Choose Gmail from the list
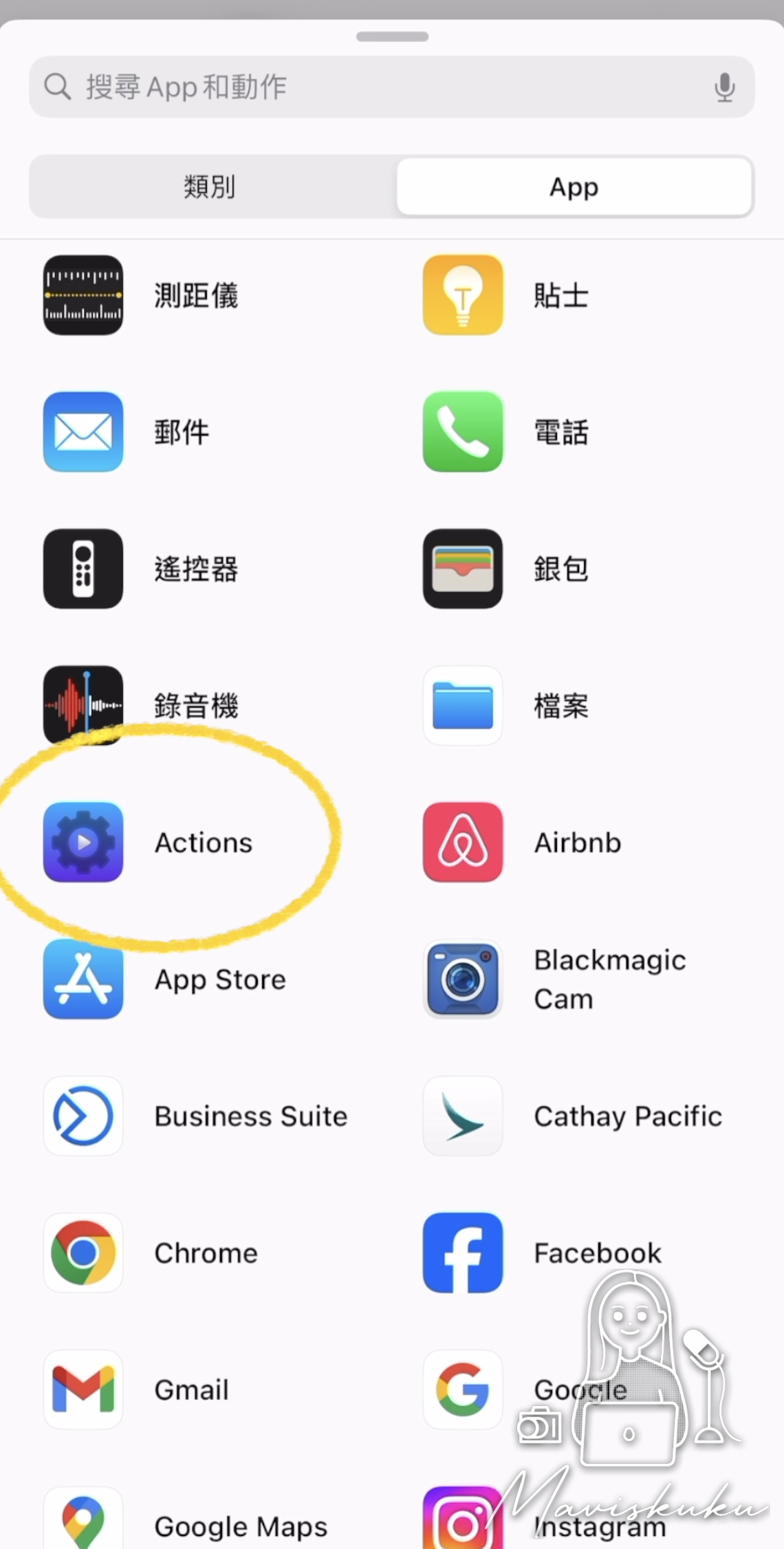The width and height of the screenshot is (784, 1549). coord(196,1389)
